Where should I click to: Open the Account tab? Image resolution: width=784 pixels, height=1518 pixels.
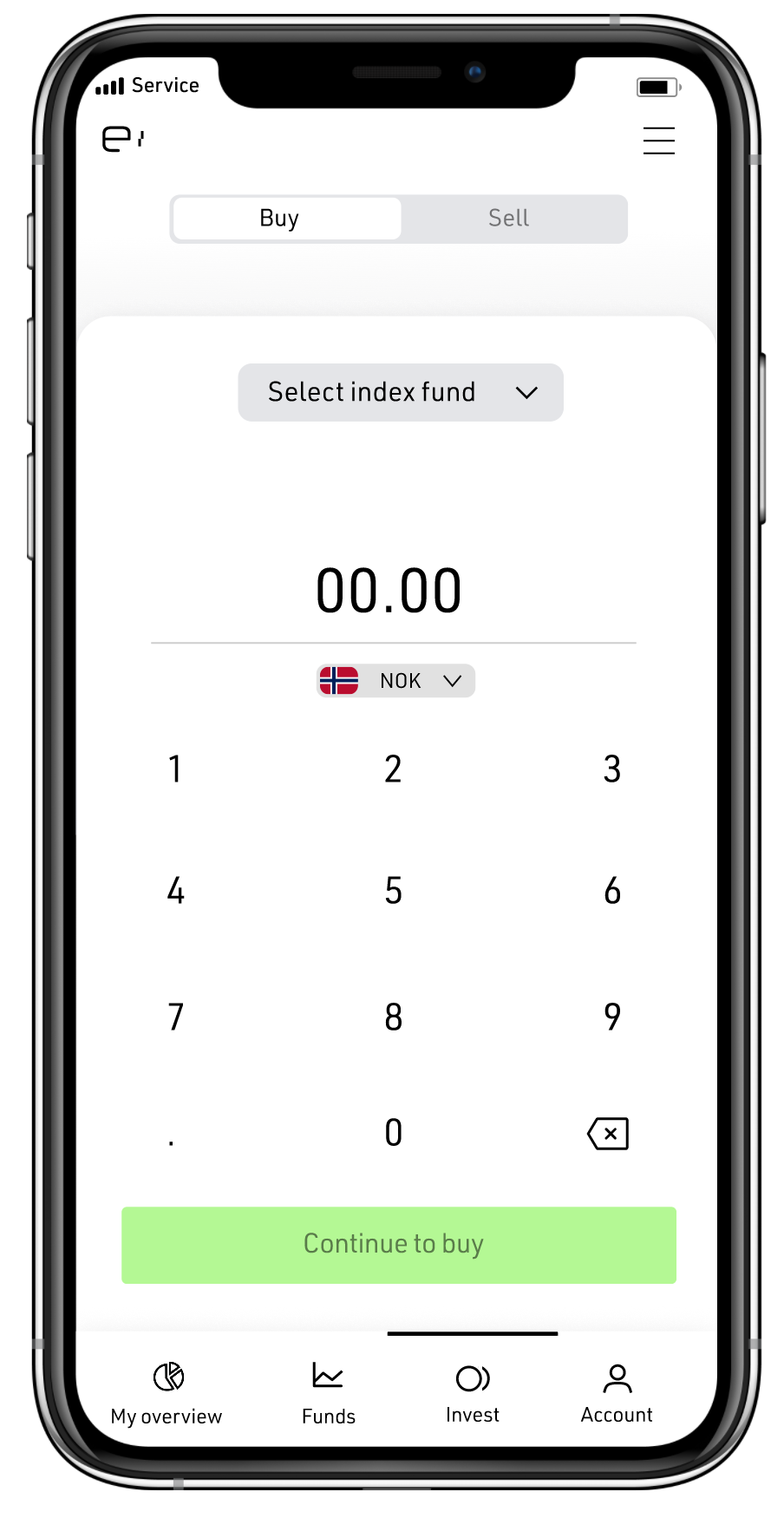tap(617, 1394)
